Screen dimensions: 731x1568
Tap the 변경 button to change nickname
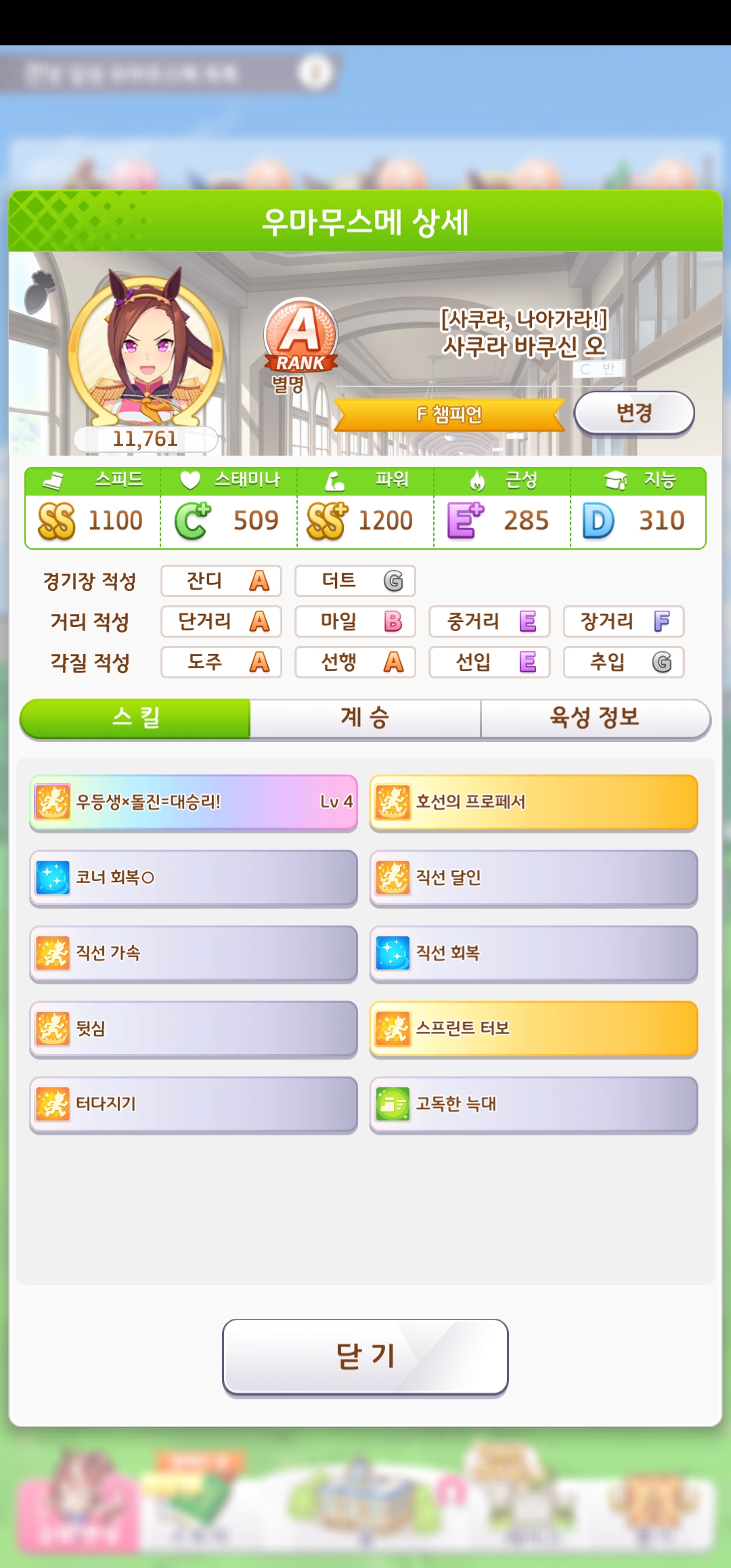point(634,412)
